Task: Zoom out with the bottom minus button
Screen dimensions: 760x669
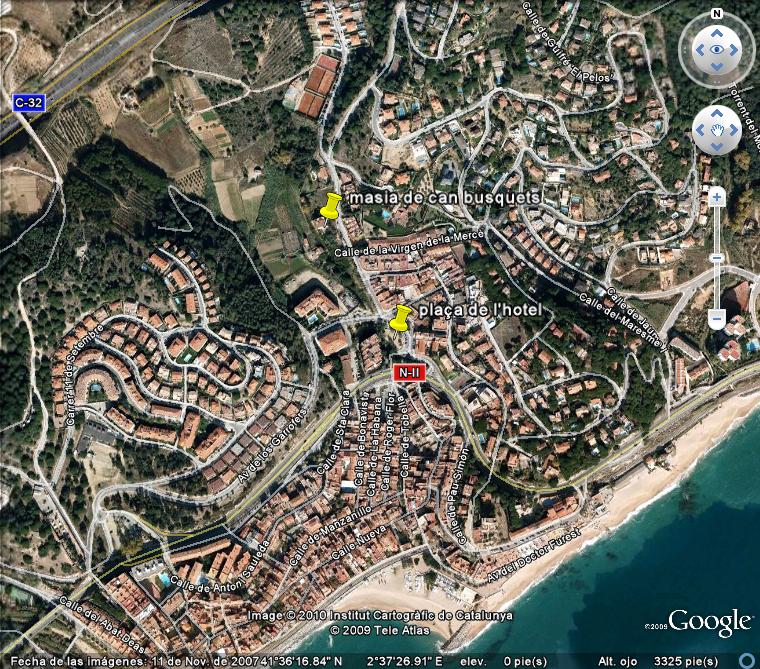Action: (717, 319)
